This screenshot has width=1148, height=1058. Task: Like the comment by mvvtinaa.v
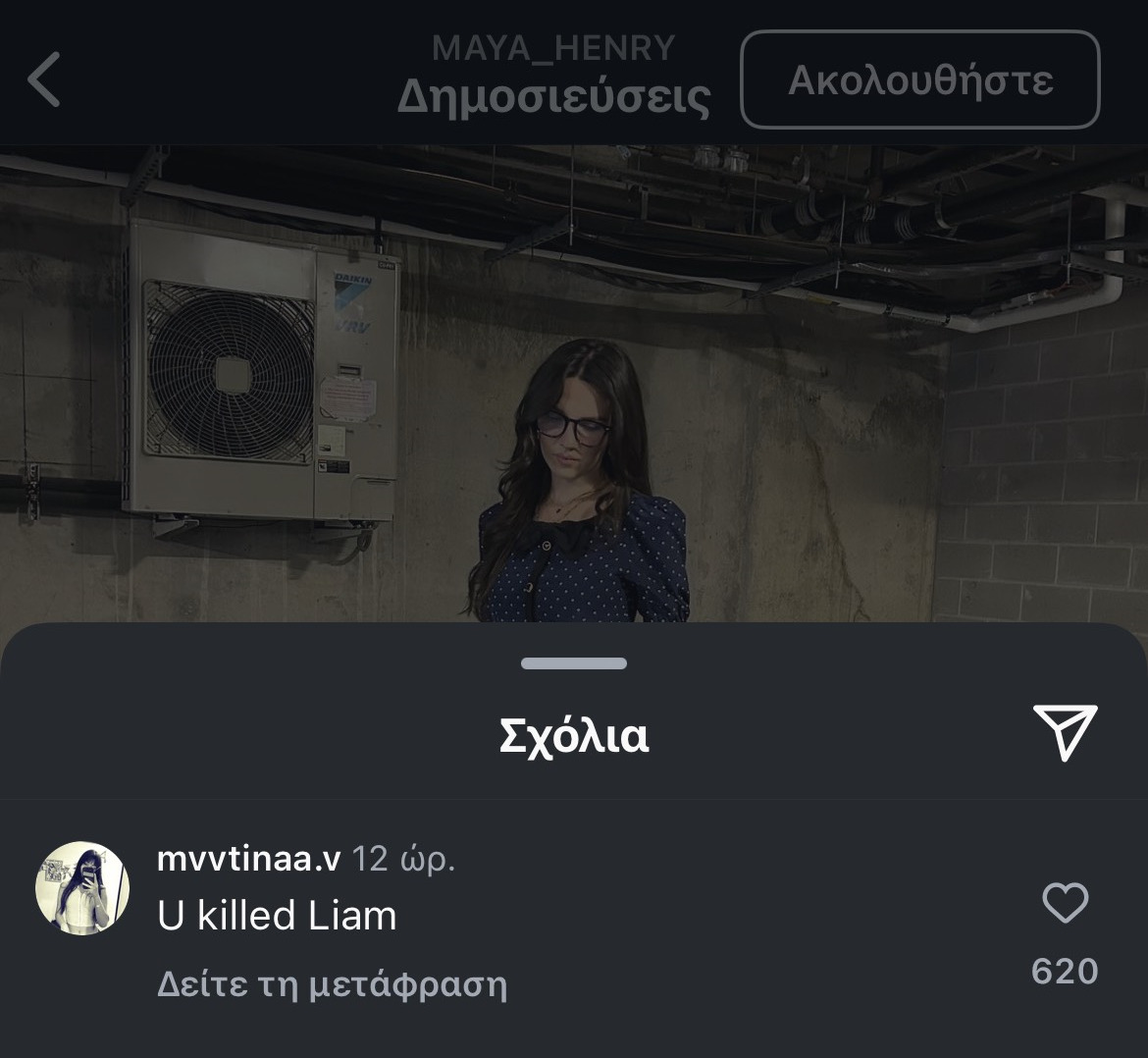(1065, 903)
